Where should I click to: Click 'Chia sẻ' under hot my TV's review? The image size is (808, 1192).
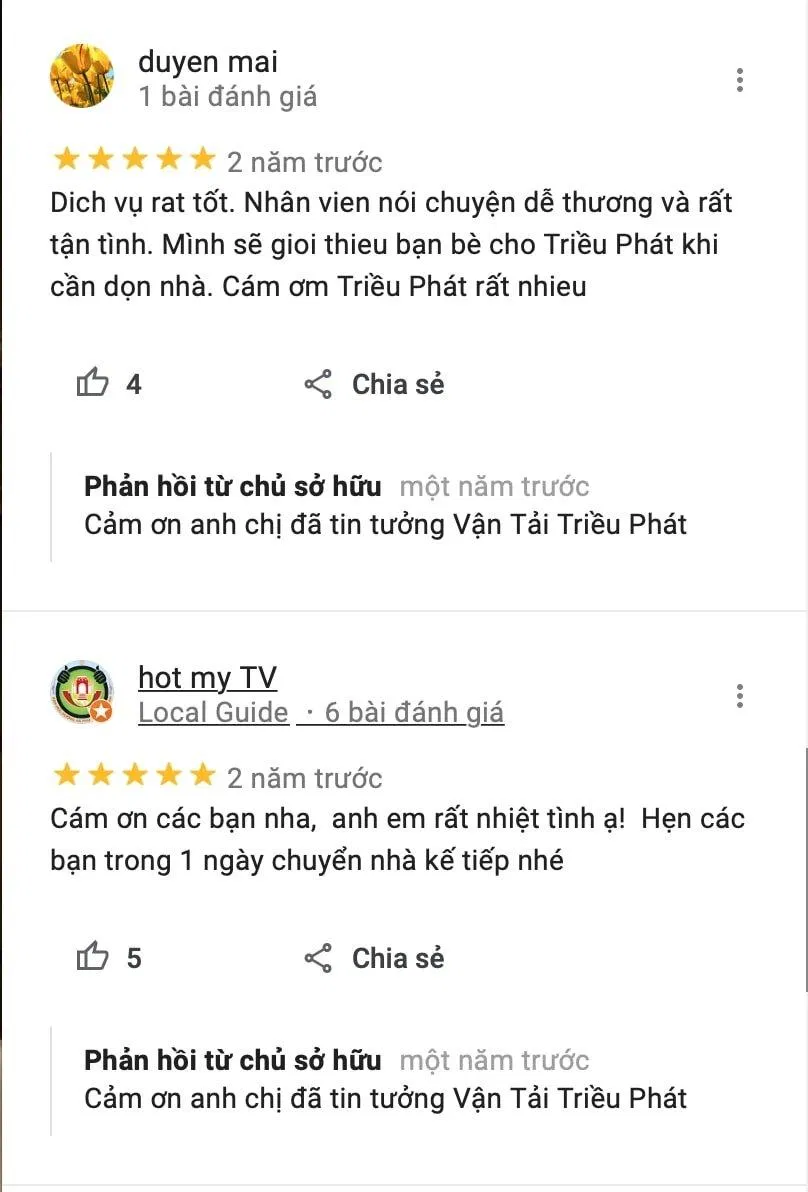396,958
